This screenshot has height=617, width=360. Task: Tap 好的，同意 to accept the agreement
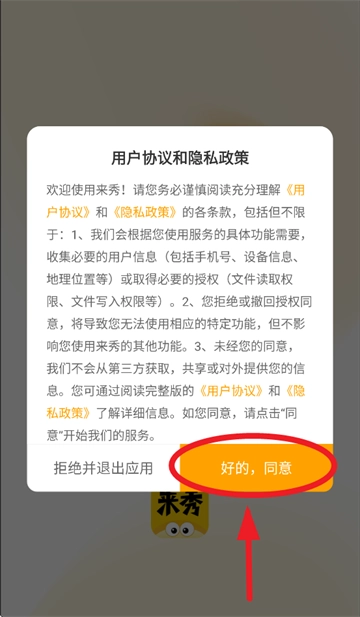[256, 468]
